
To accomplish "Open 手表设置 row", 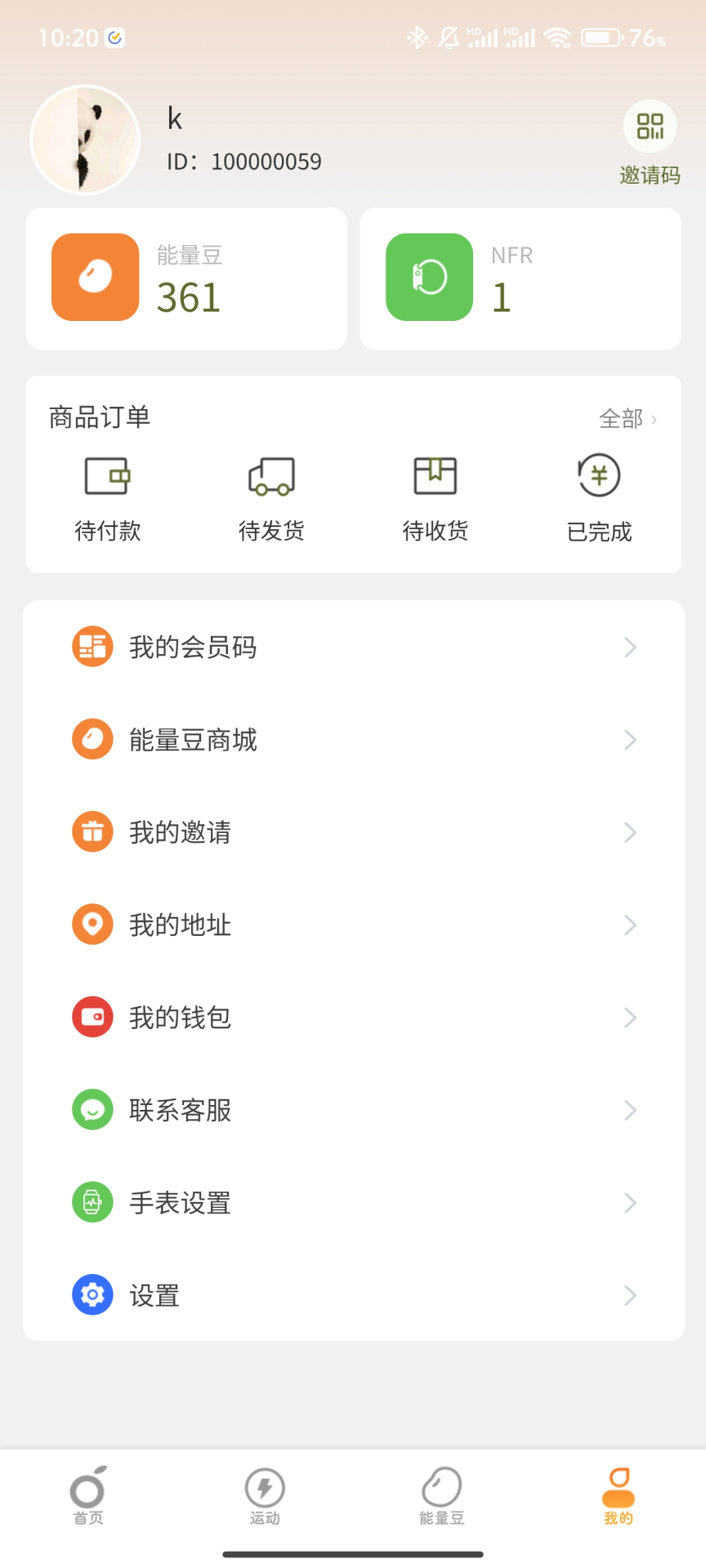I will tap(353, 1203).
